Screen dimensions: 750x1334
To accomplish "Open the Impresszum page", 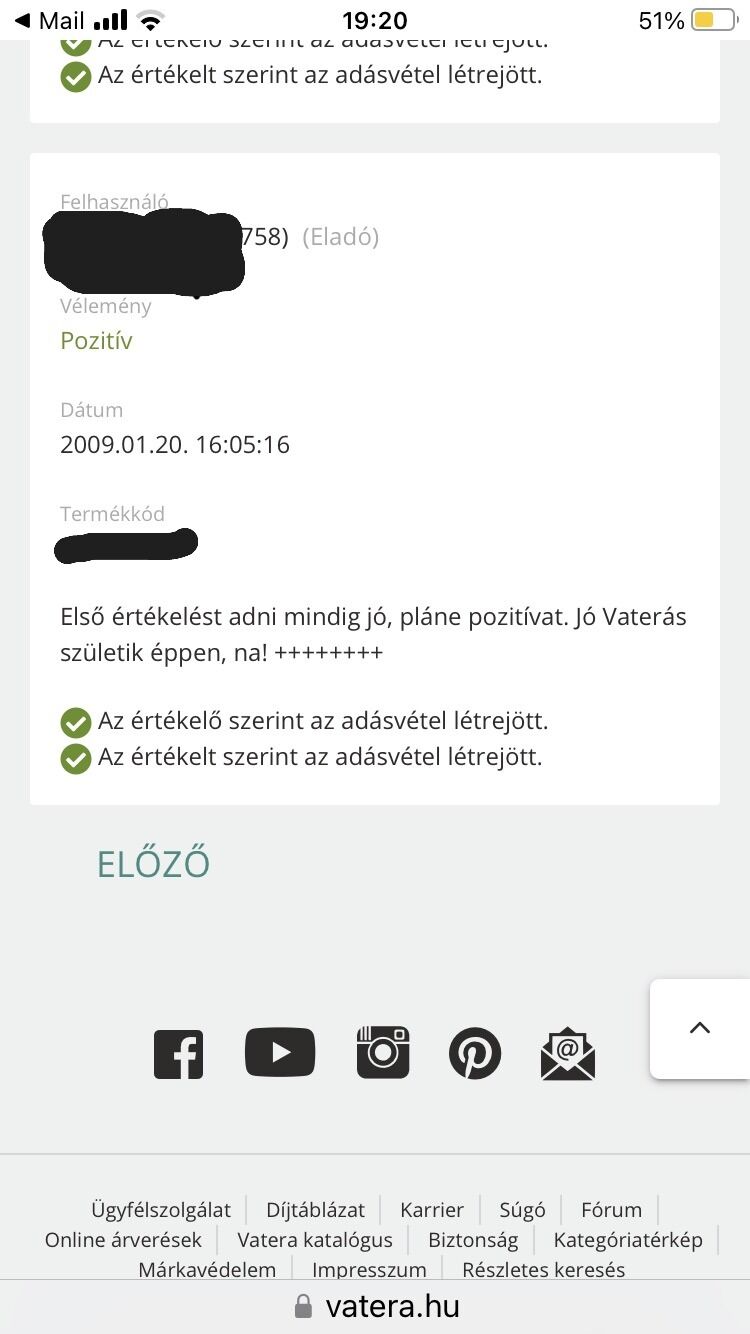I will pyautogui.click(x=369, y=1269).
